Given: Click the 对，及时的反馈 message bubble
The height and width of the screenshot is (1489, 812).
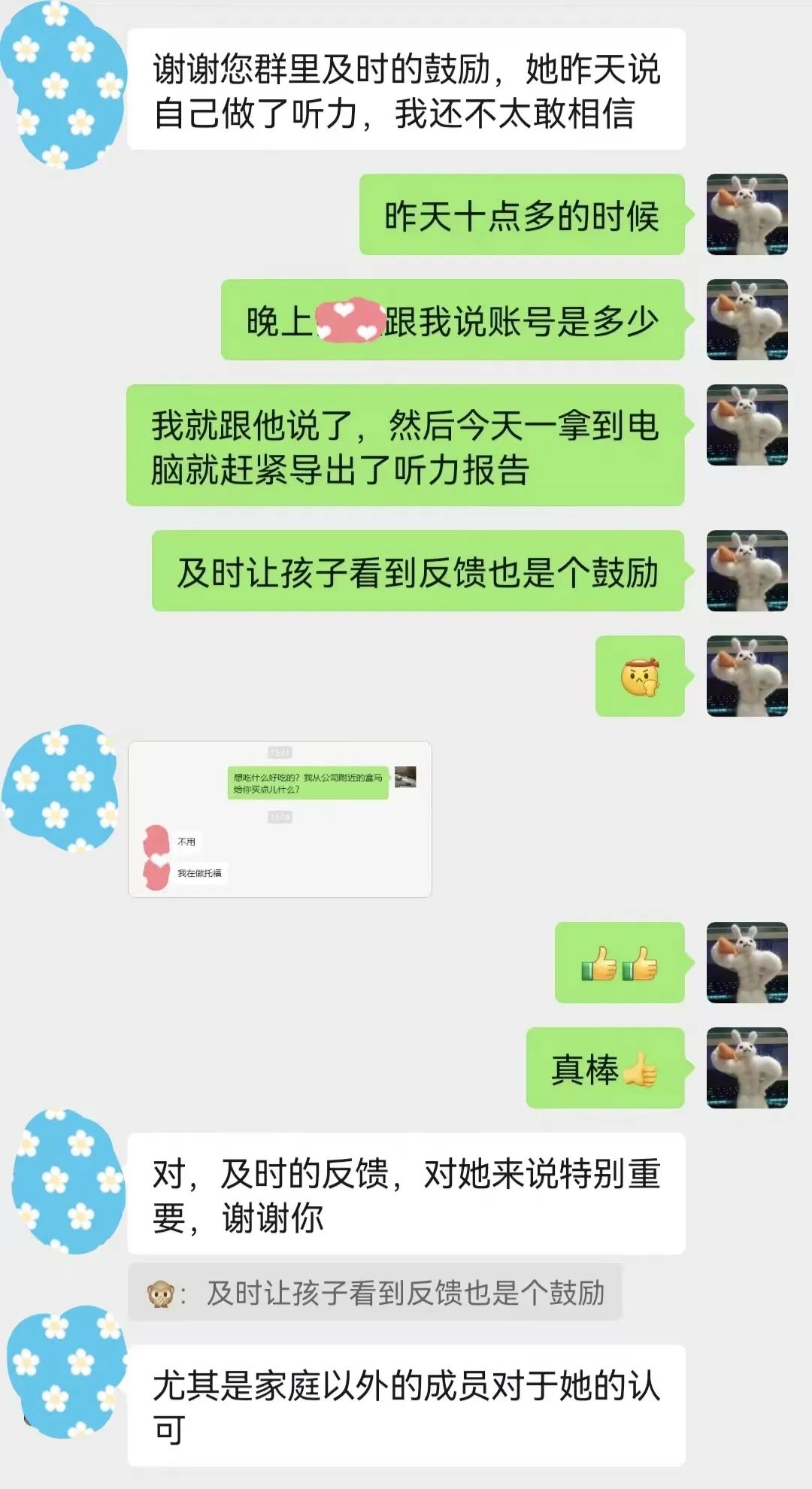Looking at the screenshot, I should coord(414,1188).
